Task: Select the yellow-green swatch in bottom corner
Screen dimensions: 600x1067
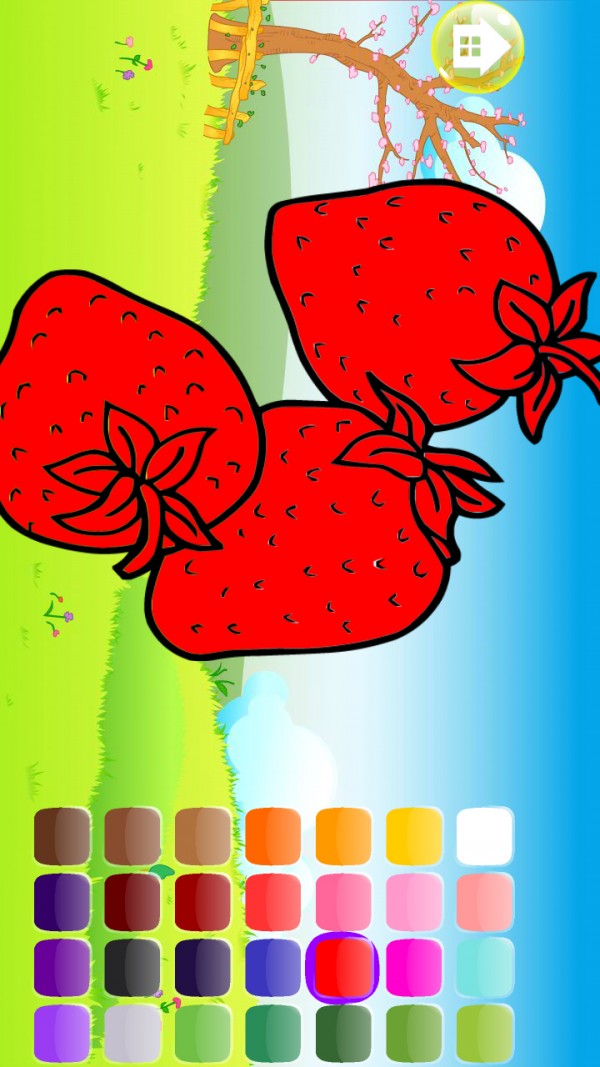Action: (485, 1033)
